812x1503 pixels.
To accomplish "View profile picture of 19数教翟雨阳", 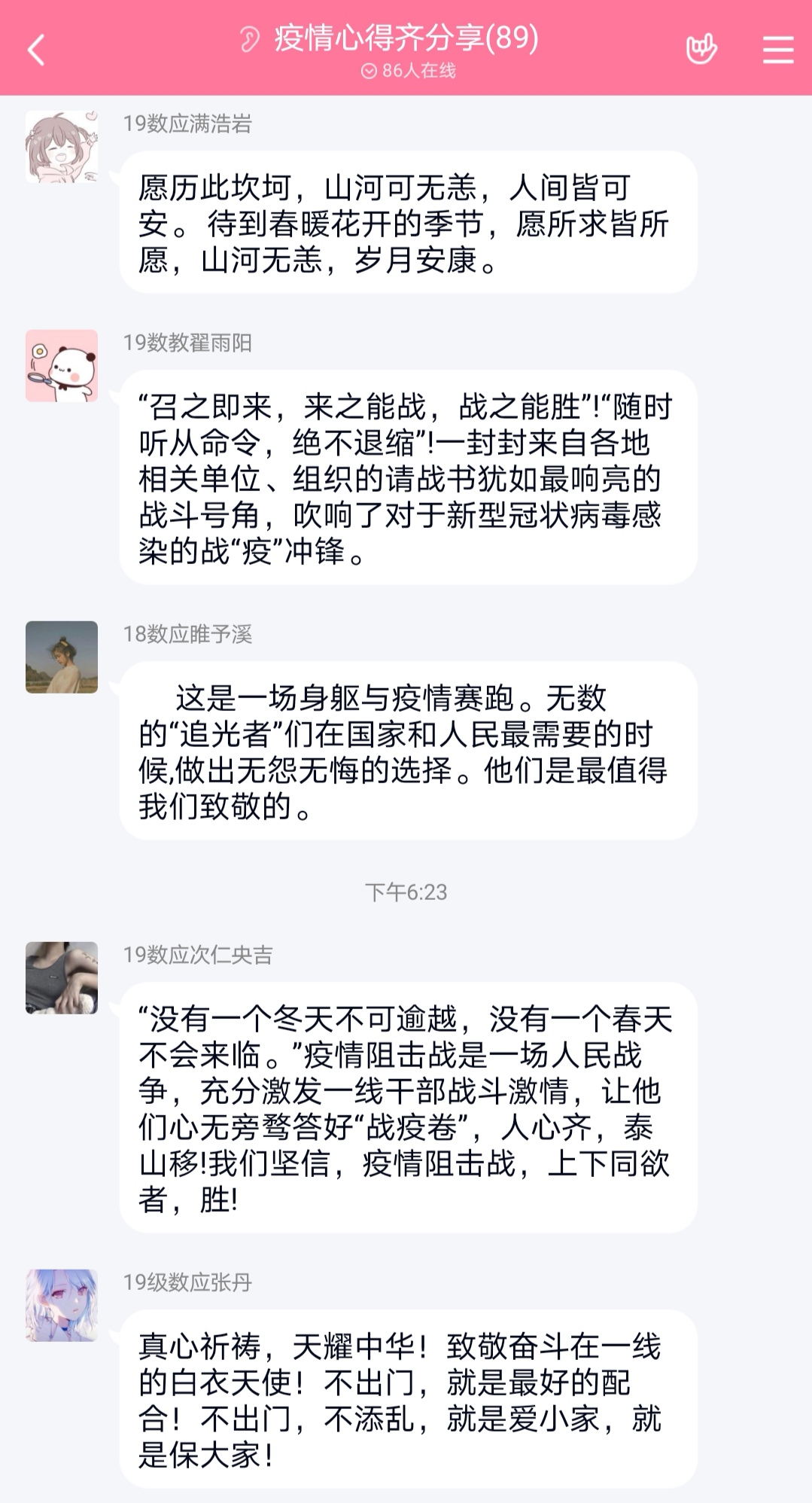I will click(62, 365).
